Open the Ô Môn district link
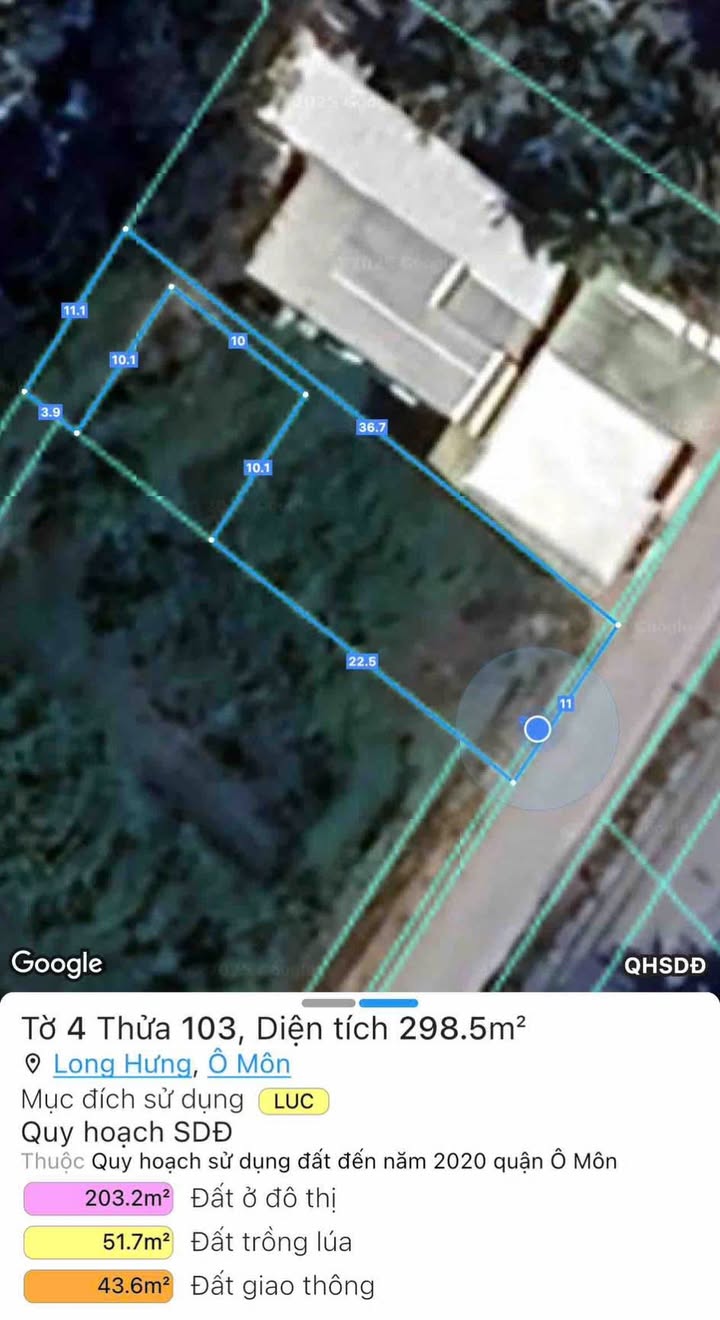 coord(249,1064)
